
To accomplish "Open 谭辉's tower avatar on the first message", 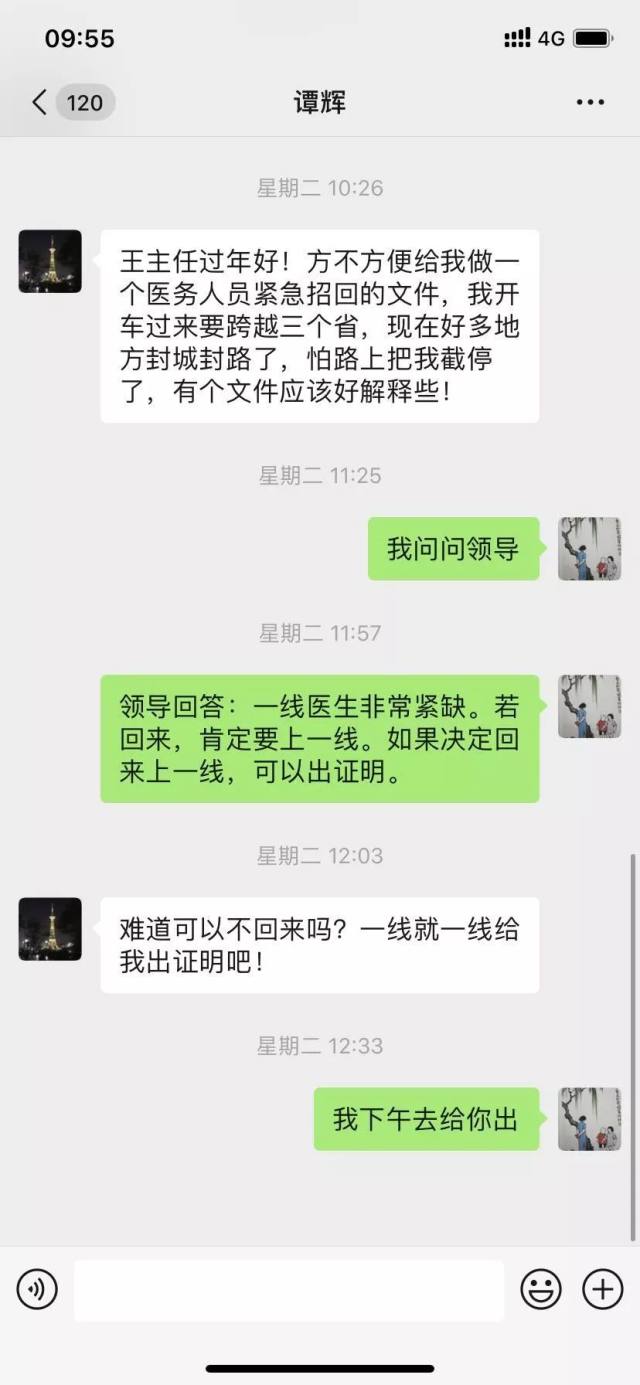I will 50,261.
